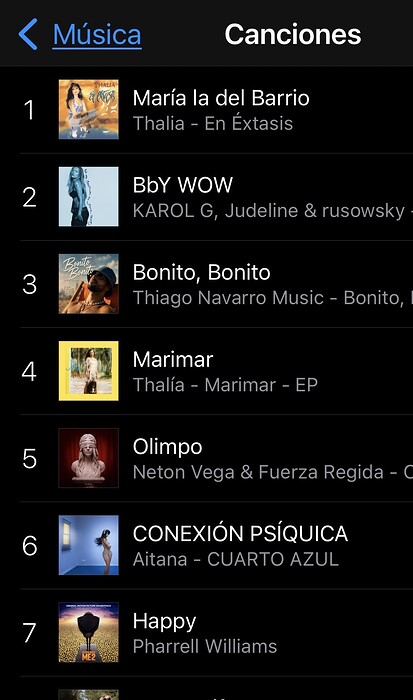Open Olimpo by Neton Vega
413x700 pixels.
(x=217, y=458)
